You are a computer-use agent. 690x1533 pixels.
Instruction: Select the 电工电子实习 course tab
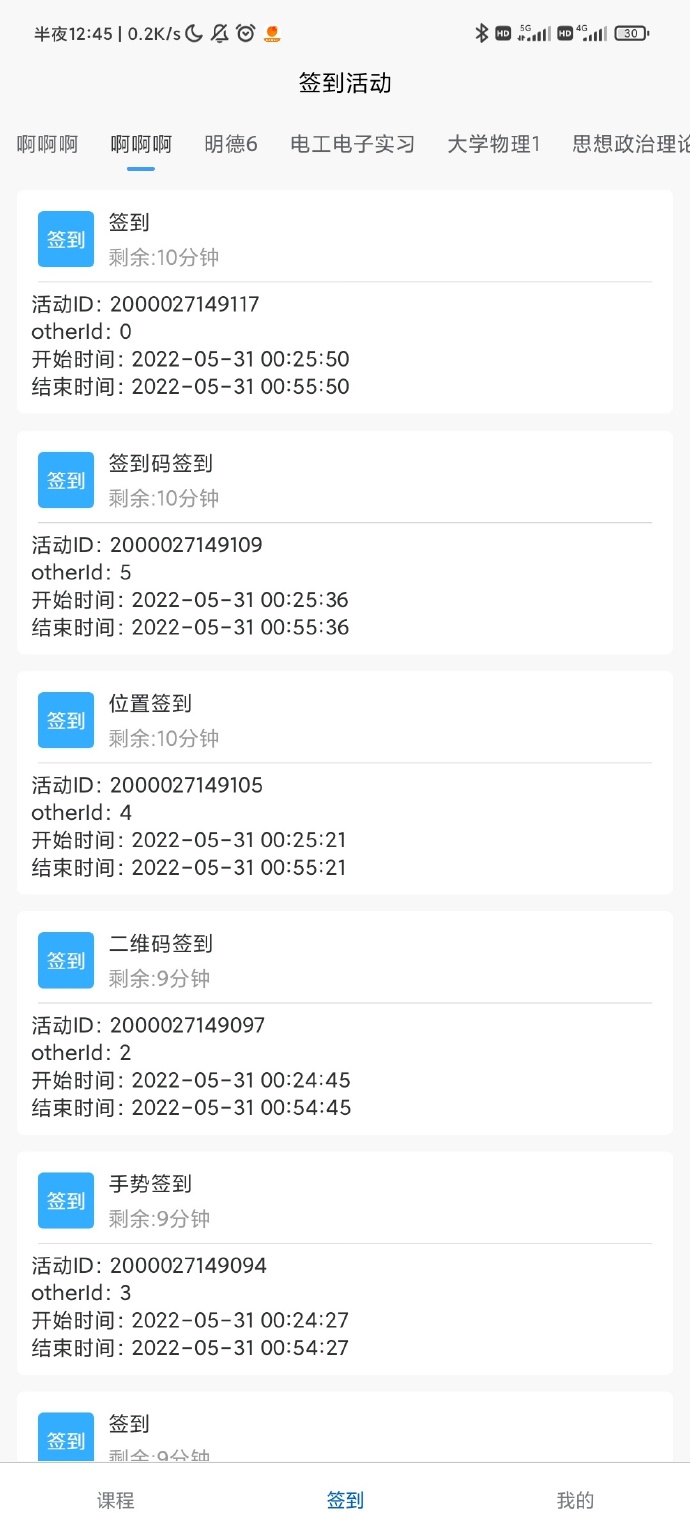pyautogui.click(x=352, y=144)
